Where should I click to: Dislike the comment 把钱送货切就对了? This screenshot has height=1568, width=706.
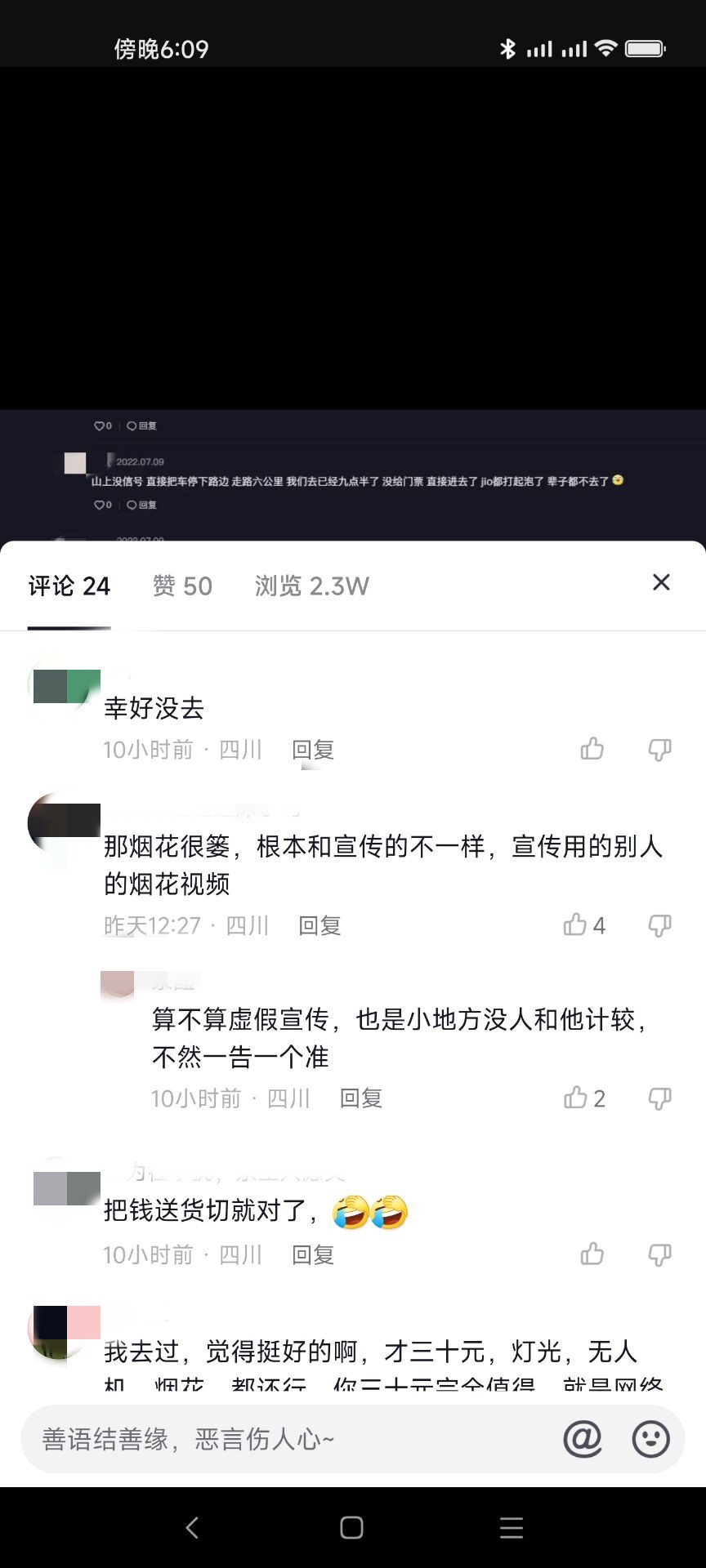click(x=659, y=1254)
